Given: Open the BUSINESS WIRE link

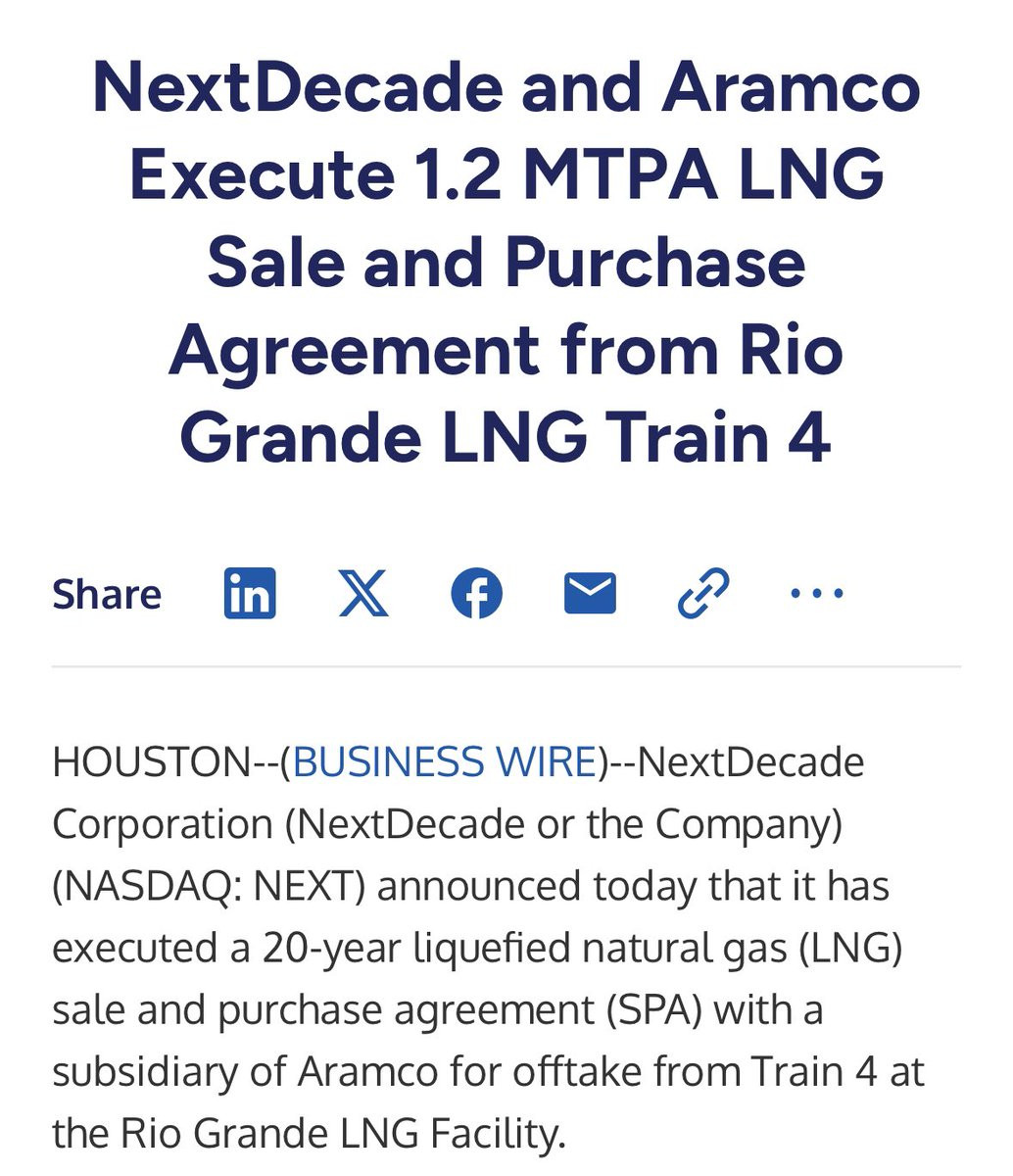Looking at the screenshot, I should 445,761.
